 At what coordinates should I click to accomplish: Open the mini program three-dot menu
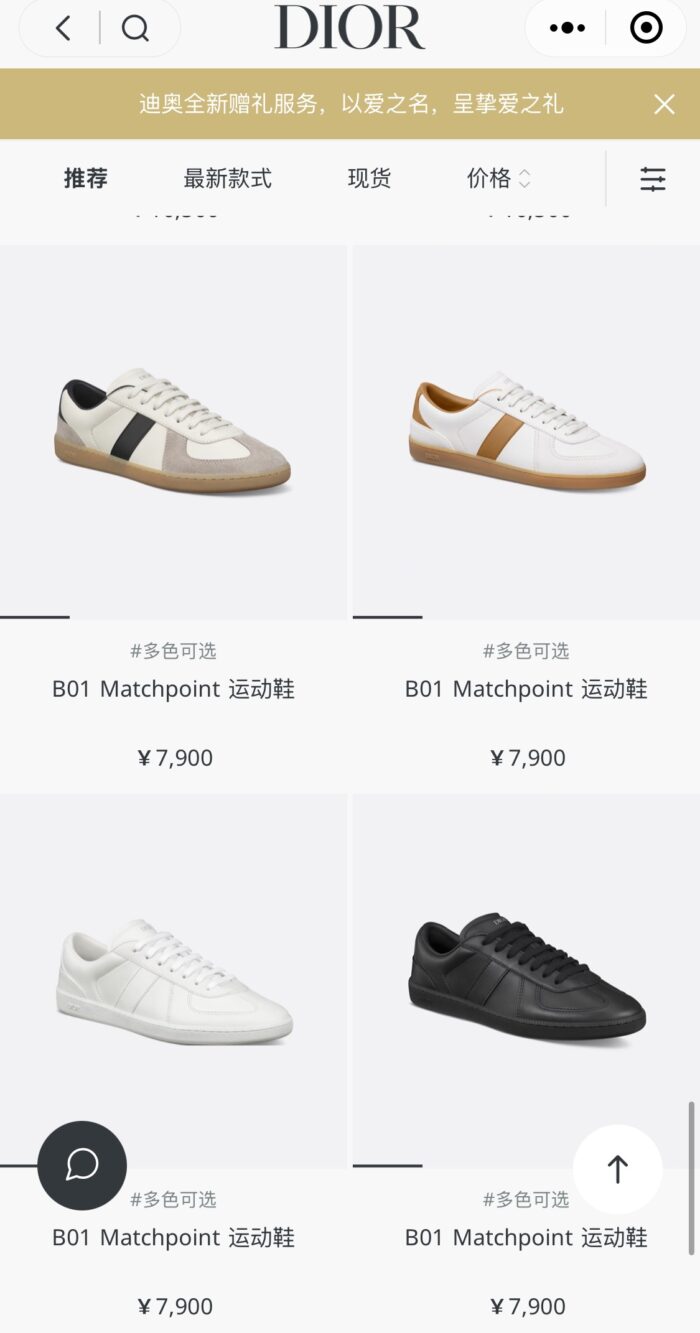[567, 28]
